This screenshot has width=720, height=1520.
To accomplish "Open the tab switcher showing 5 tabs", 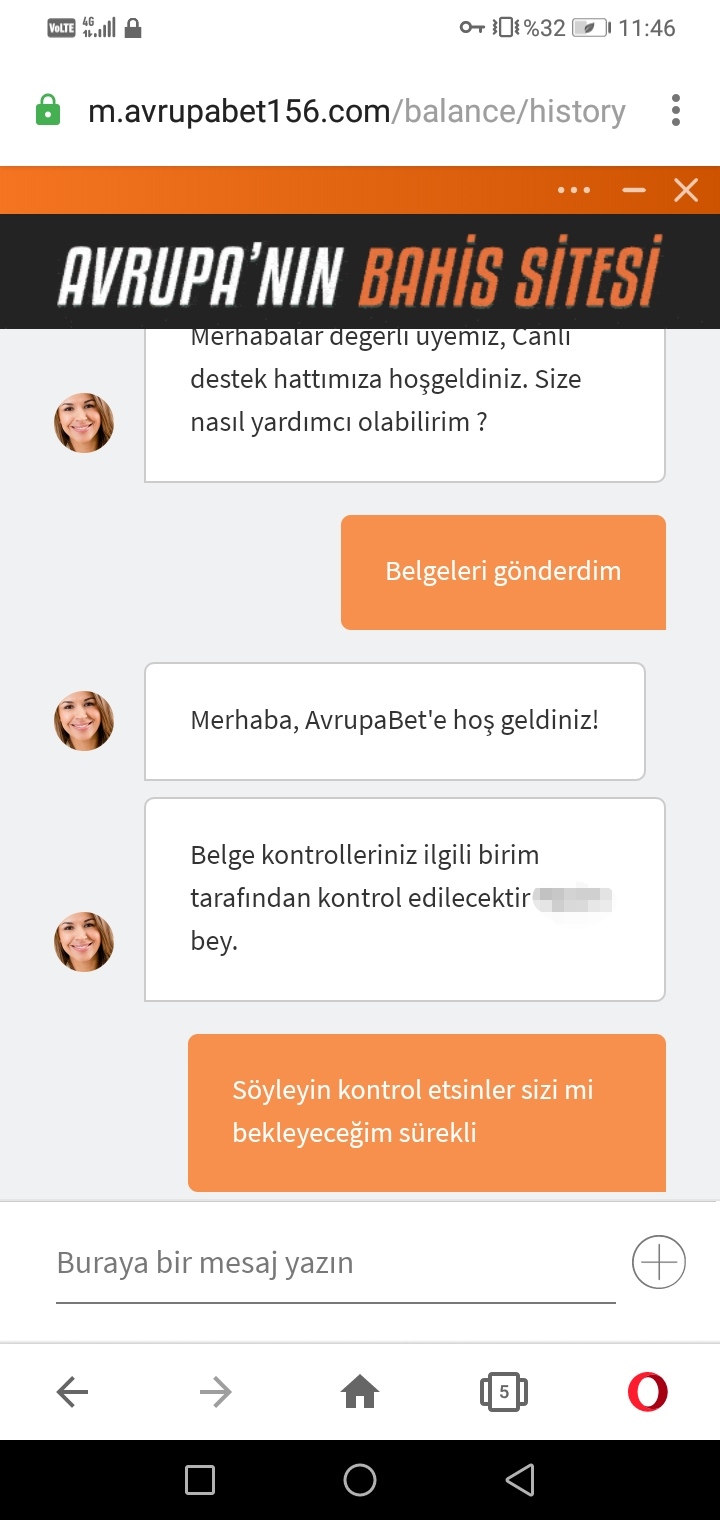I will [x=504, y=1391].
